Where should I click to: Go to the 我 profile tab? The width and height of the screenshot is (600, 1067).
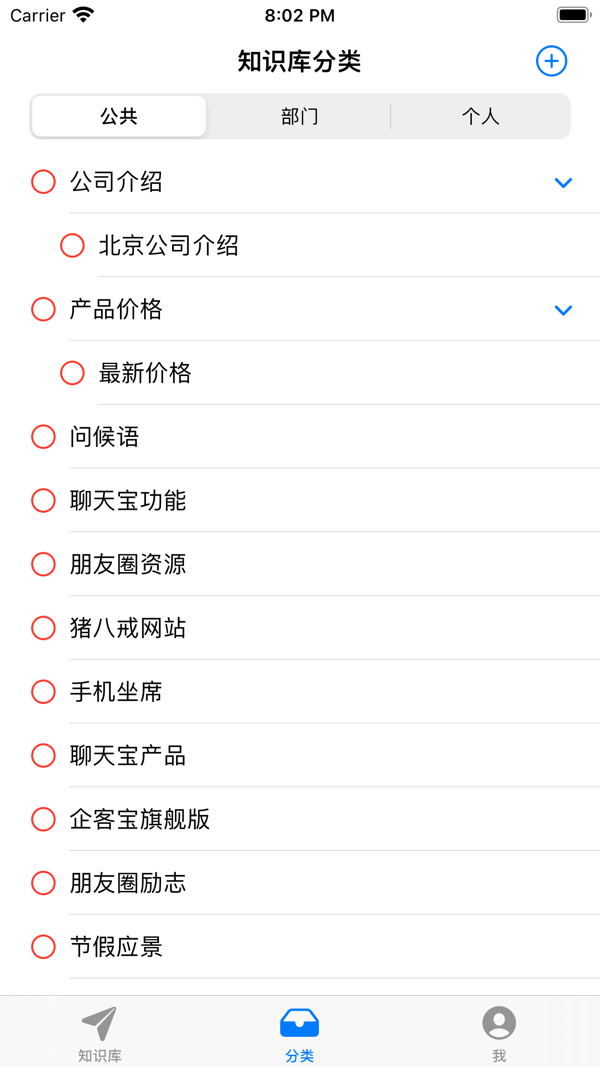(x=499, y=1033)
